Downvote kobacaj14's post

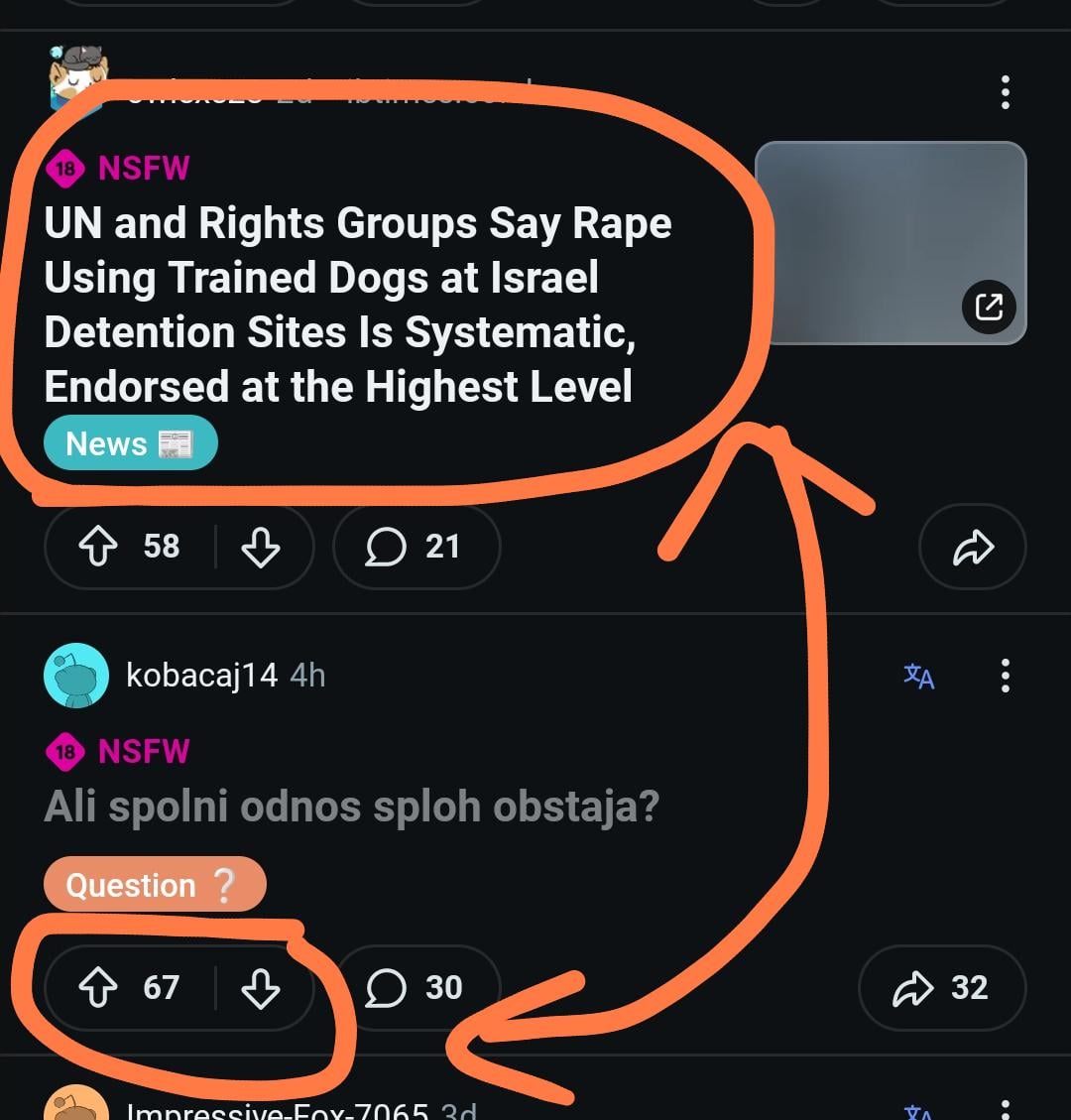(261, 988)
